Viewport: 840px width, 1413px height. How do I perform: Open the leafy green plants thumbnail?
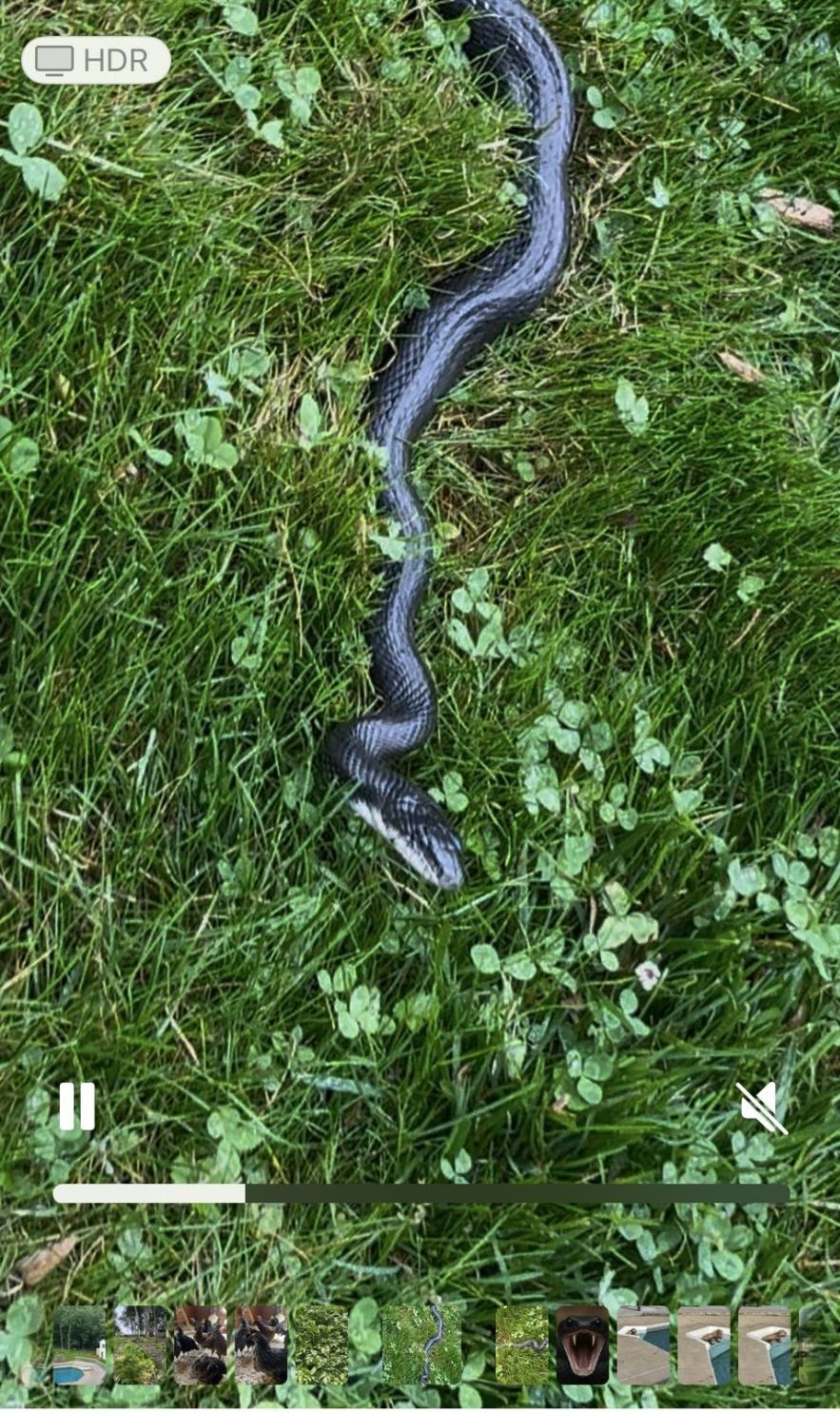tap(322, 1344)
